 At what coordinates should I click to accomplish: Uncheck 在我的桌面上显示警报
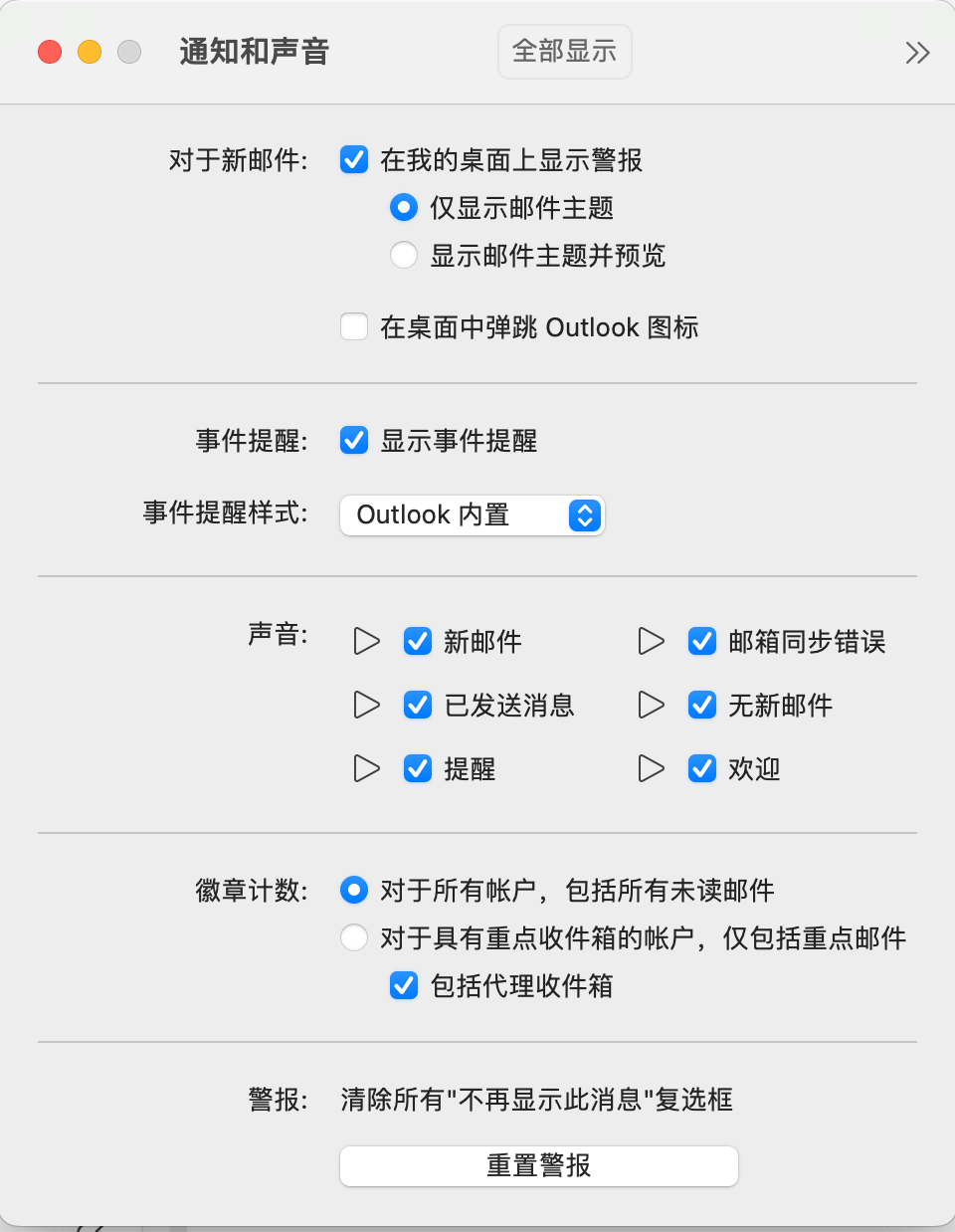pos(354,160)
